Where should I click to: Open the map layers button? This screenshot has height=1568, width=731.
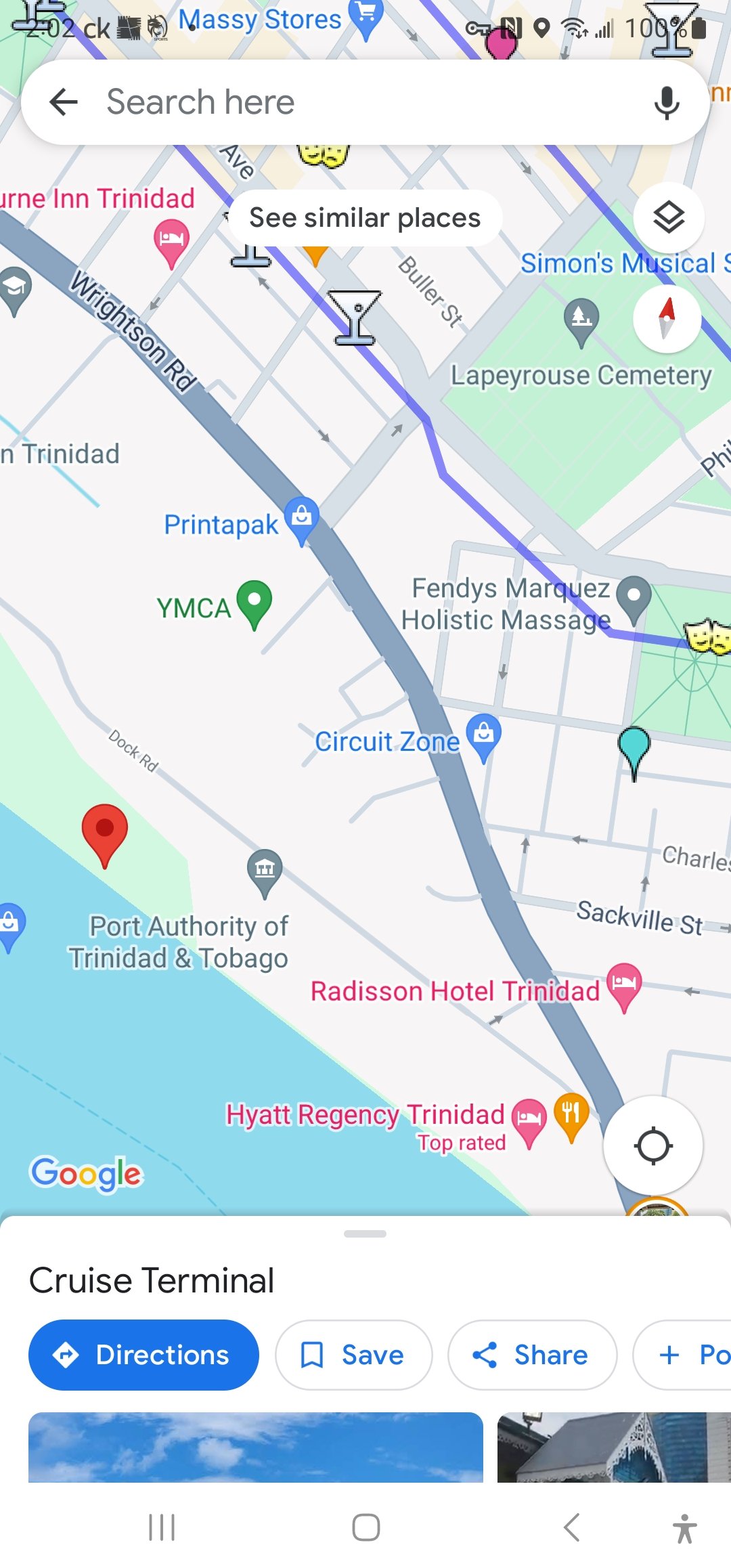click(669, 218)
